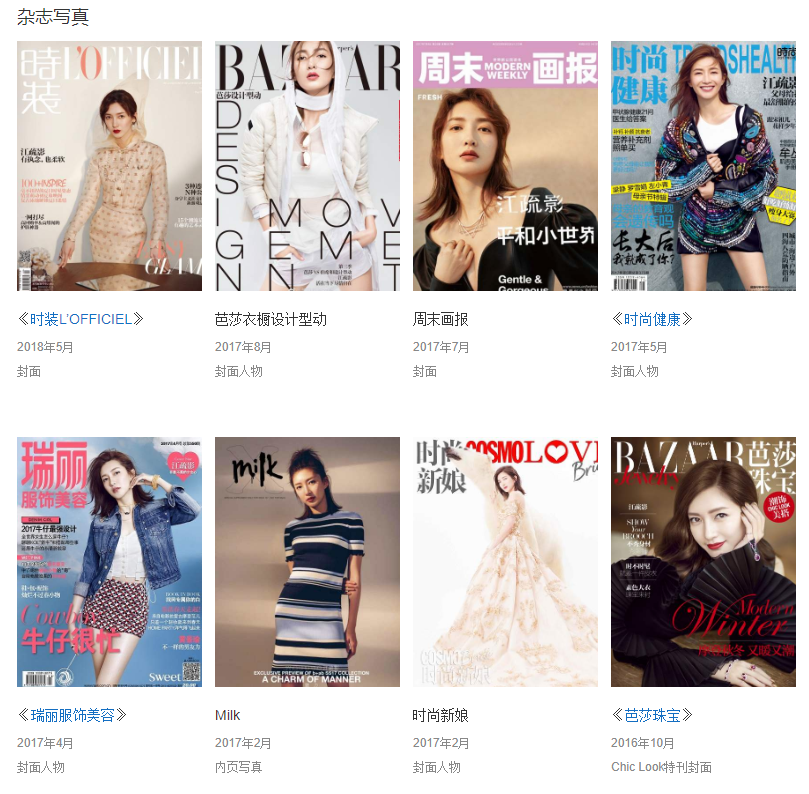
Task: Follow the 《时装L'OFFICIEL》 title link
Action: tap(81, 319)
